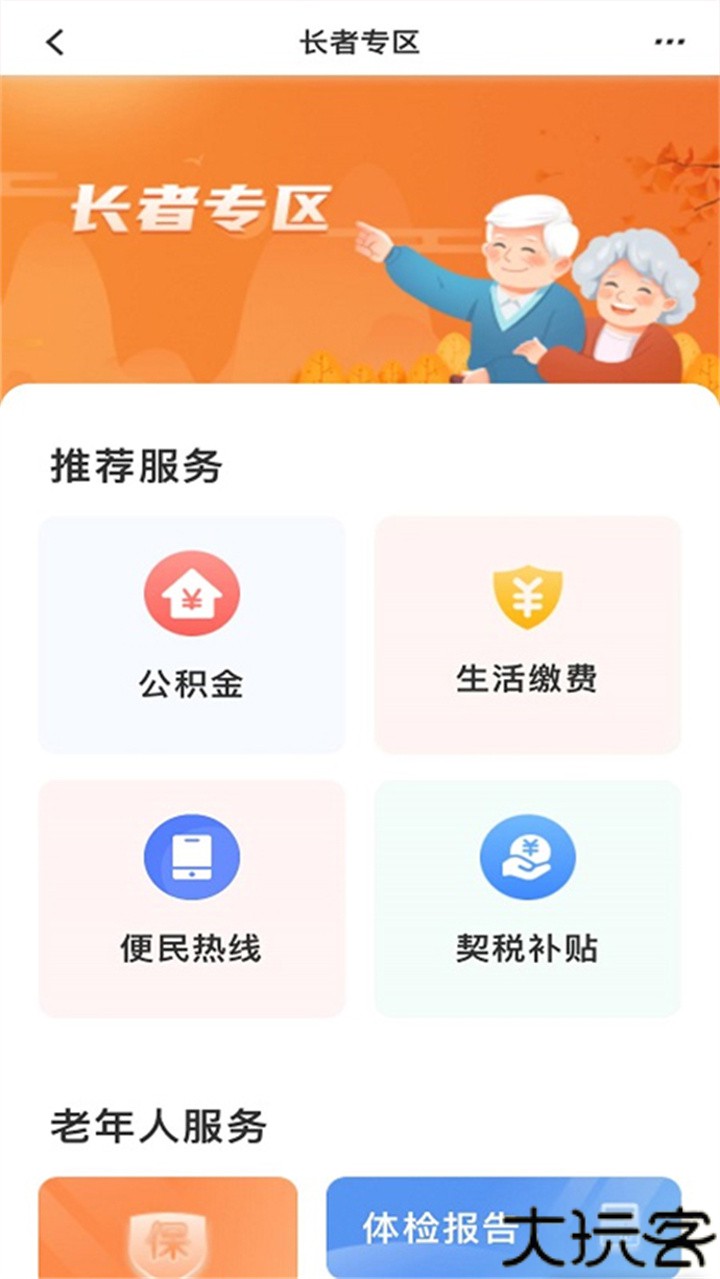Open the 契税补贴 card
720x1279 pixels.
point(526,898)
